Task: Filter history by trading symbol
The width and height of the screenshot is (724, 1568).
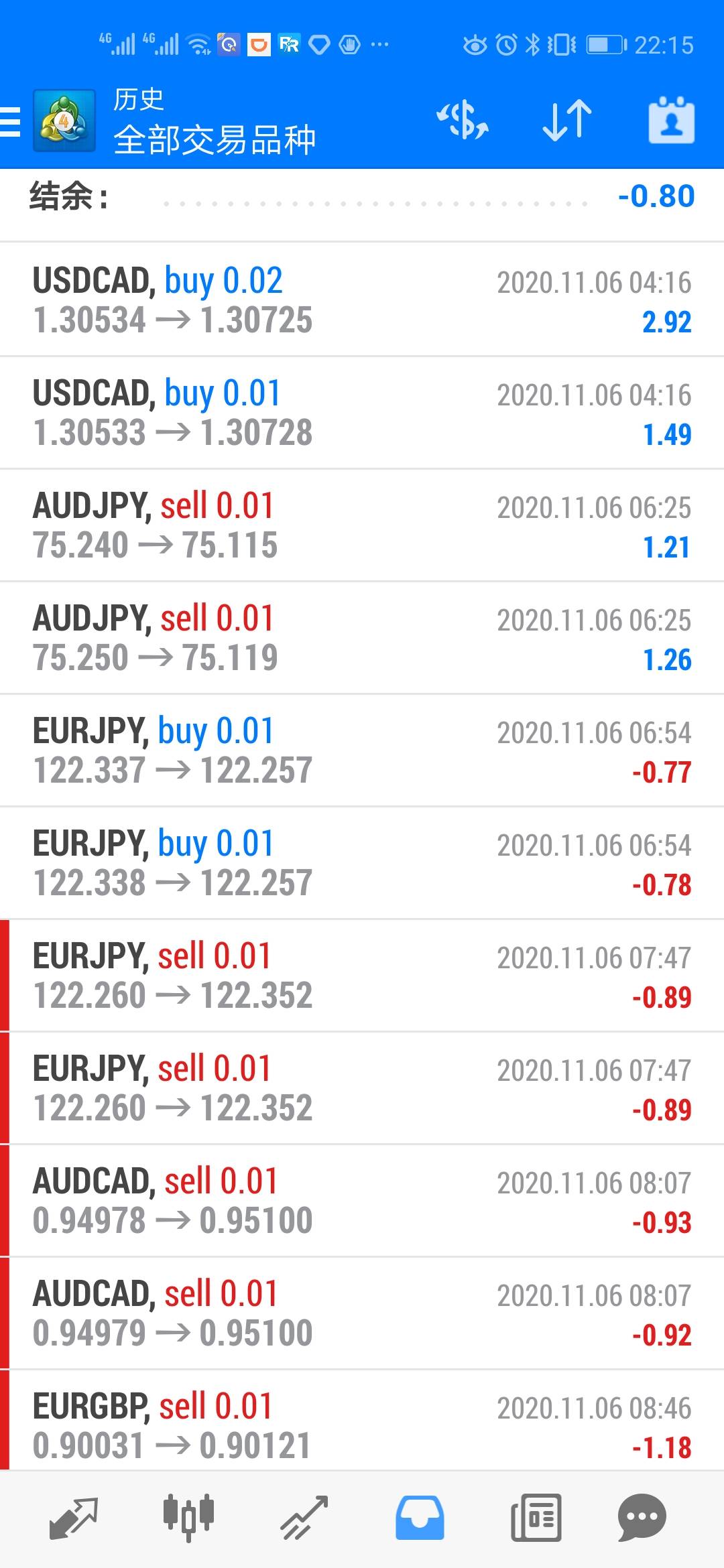Action: 463,121
